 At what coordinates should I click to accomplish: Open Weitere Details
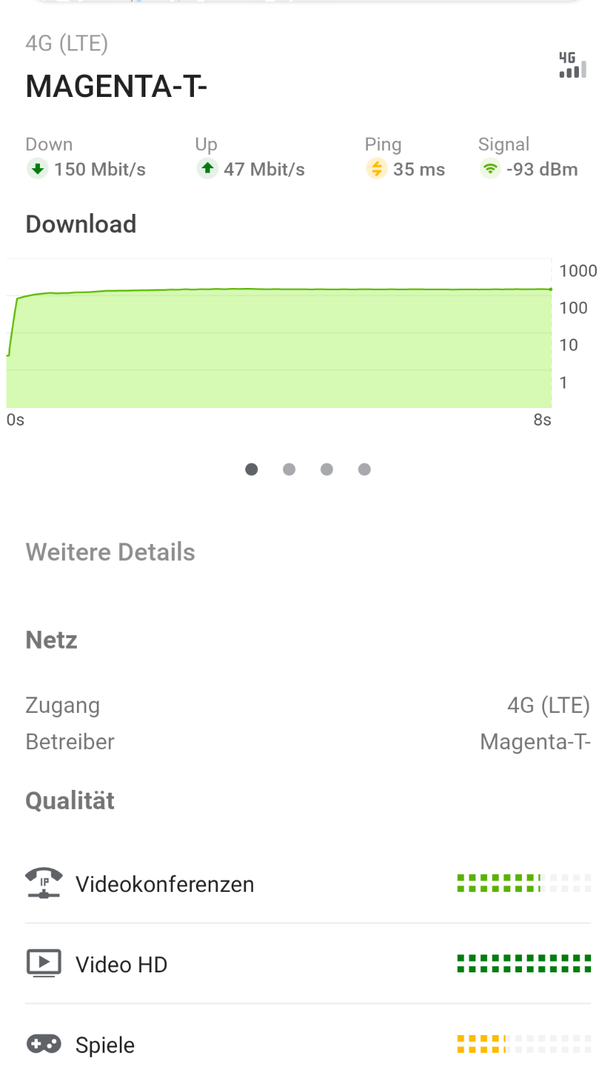click(x=110, y=552)
